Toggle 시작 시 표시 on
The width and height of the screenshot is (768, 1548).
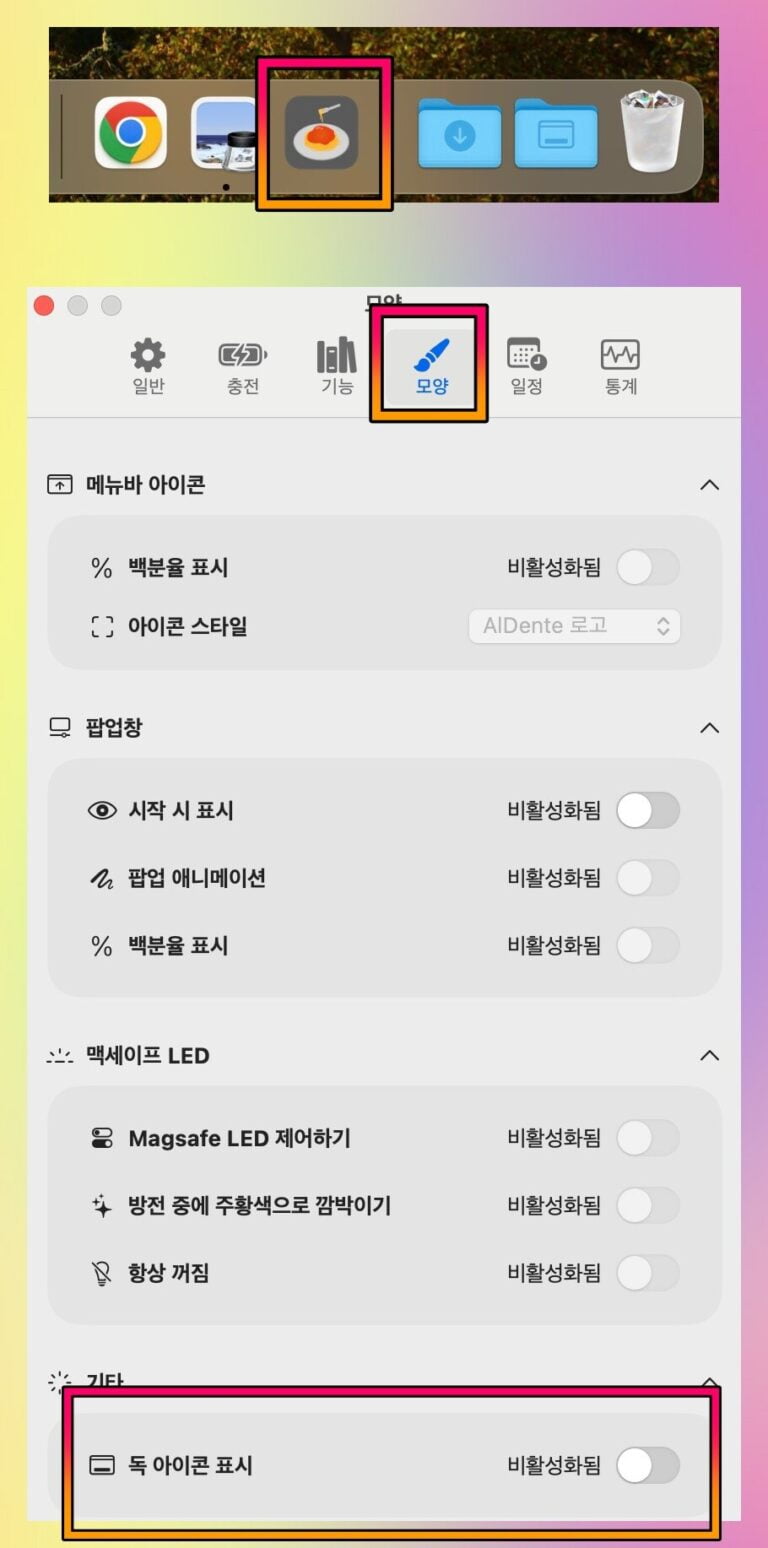(648, 811)
